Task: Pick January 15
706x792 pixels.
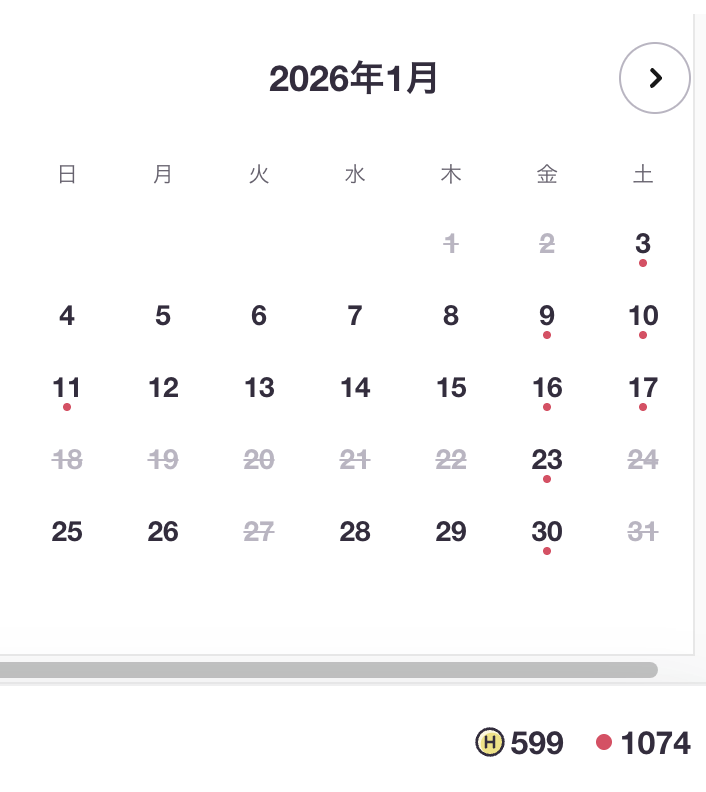Action: 451,388
